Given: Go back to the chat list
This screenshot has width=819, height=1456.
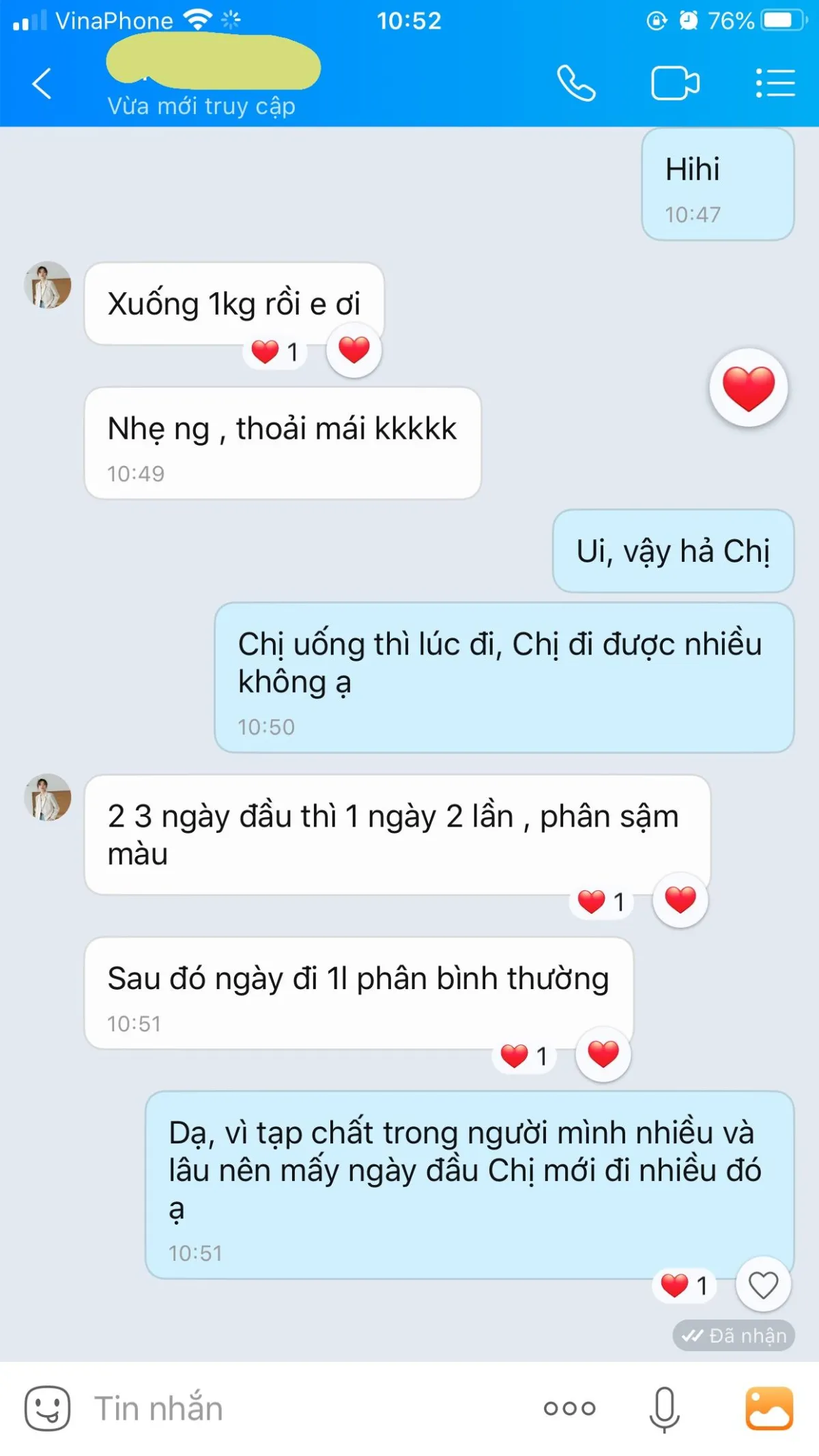Looking at the screenshot, I should click(x=42, y=83).
